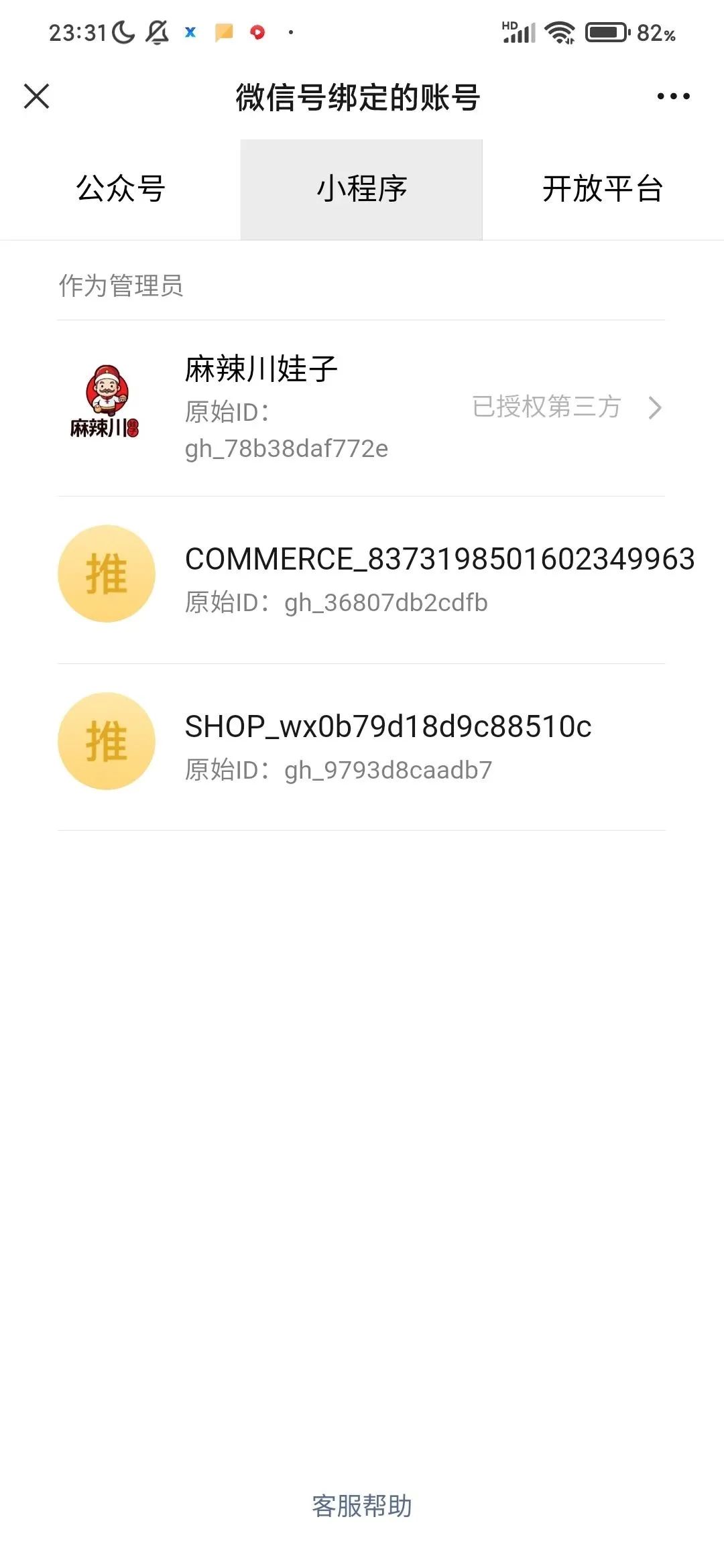Select the 小程序 tab

pyautogui.click(x=362, y=189)
